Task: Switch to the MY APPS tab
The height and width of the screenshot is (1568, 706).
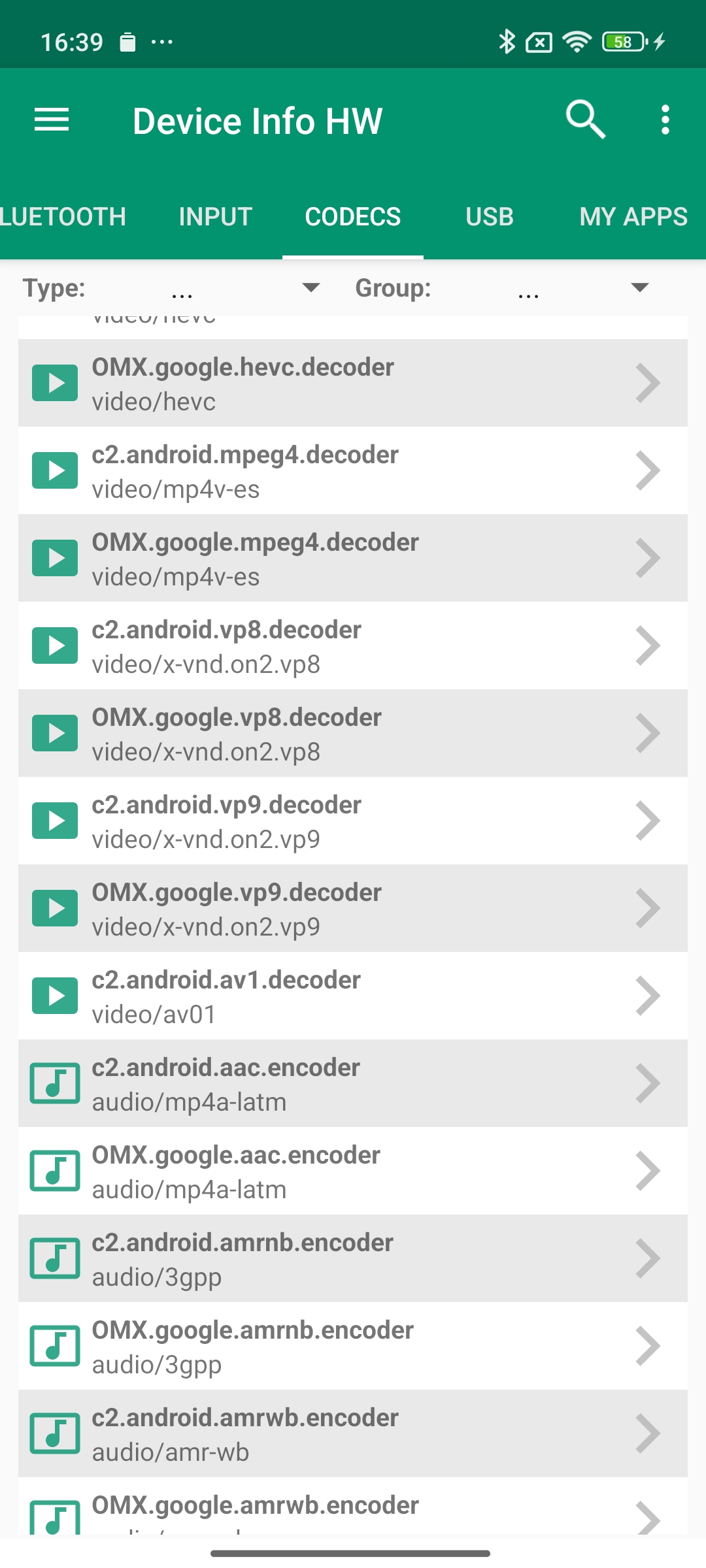Action: coord(633,217)
